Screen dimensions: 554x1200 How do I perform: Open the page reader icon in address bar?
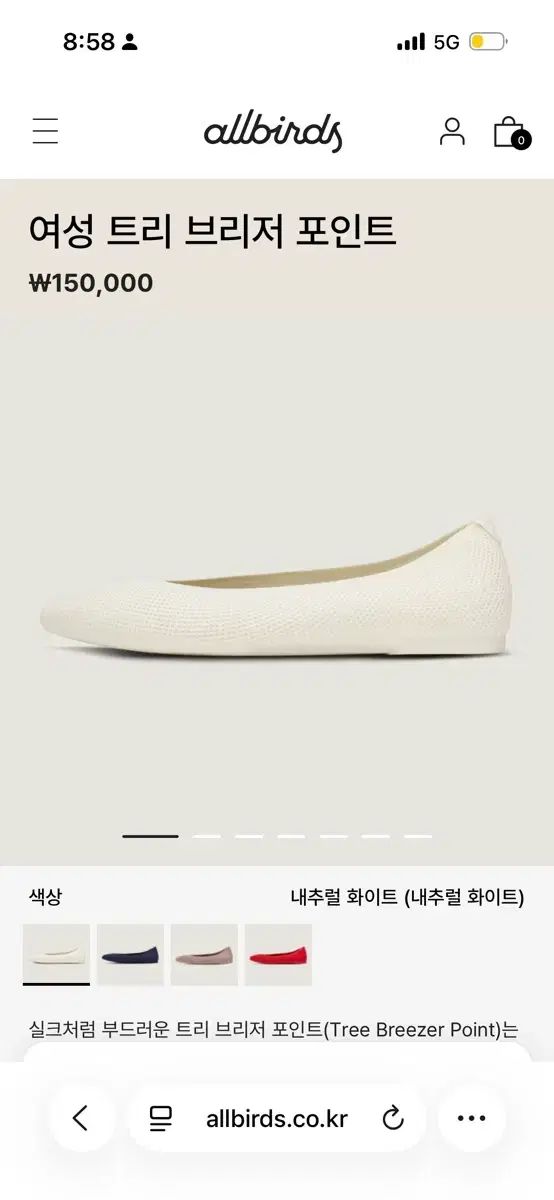tap(161, 1118)
